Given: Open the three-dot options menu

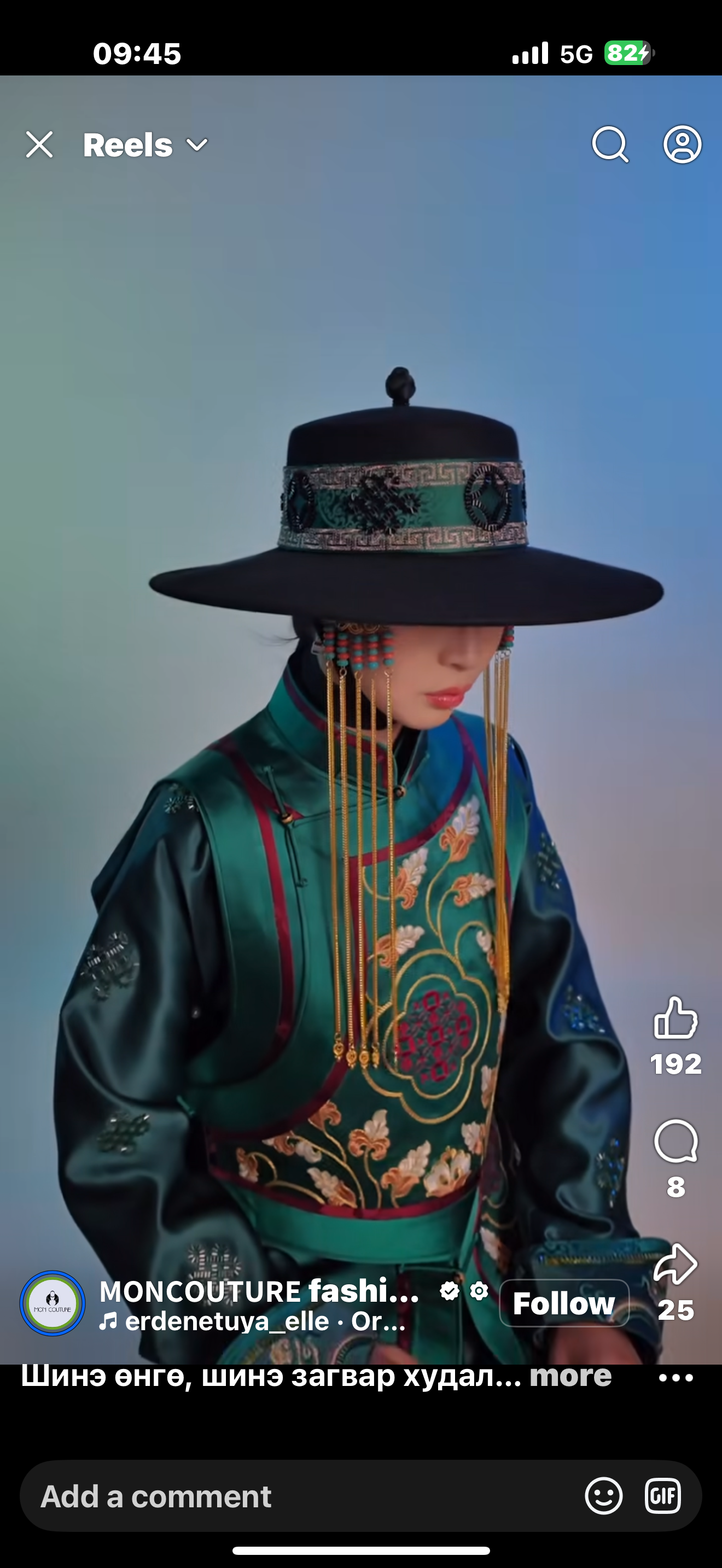Looking at the screenshot, I should (676, 1378).
